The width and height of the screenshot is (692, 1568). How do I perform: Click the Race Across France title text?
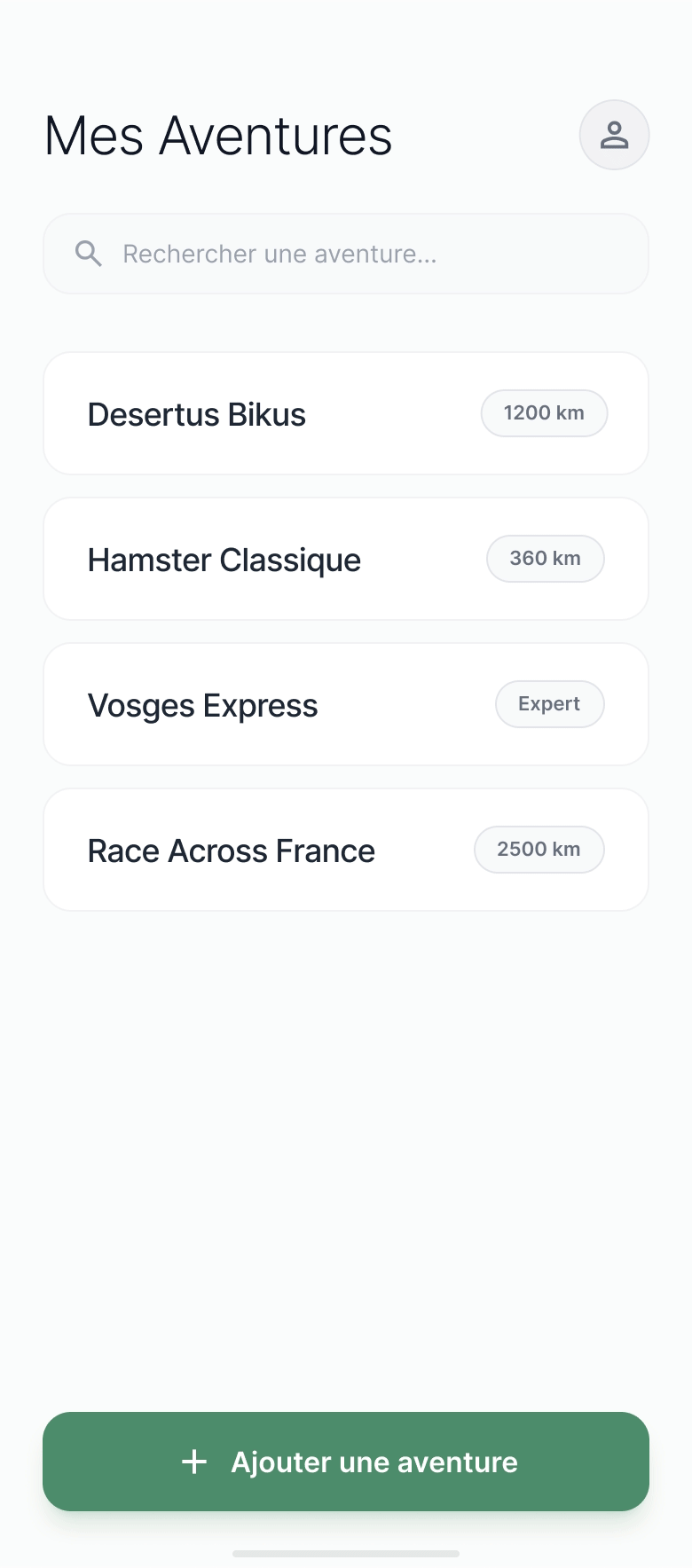pos(231,850)
